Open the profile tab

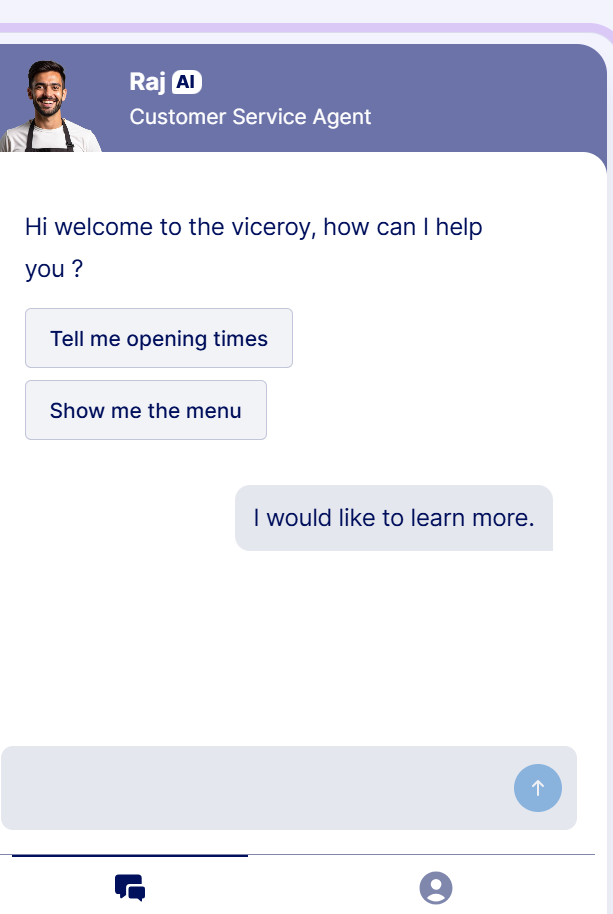pos(436,887)
